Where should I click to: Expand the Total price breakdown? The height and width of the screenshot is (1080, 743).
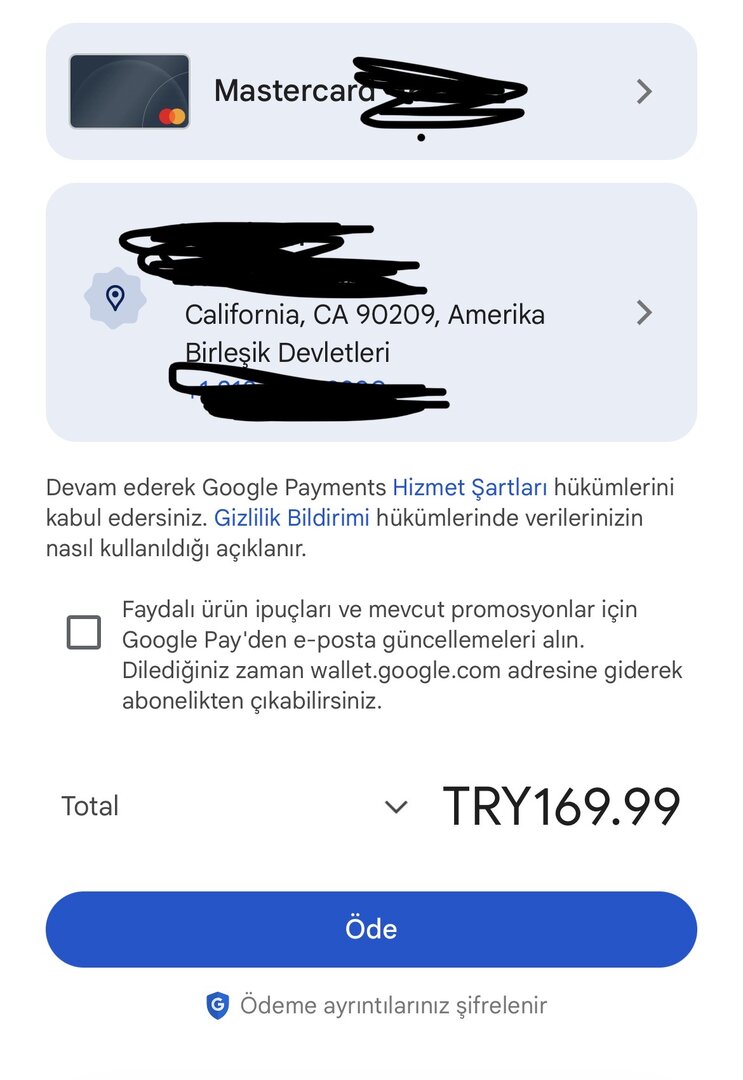coord(396,807)
